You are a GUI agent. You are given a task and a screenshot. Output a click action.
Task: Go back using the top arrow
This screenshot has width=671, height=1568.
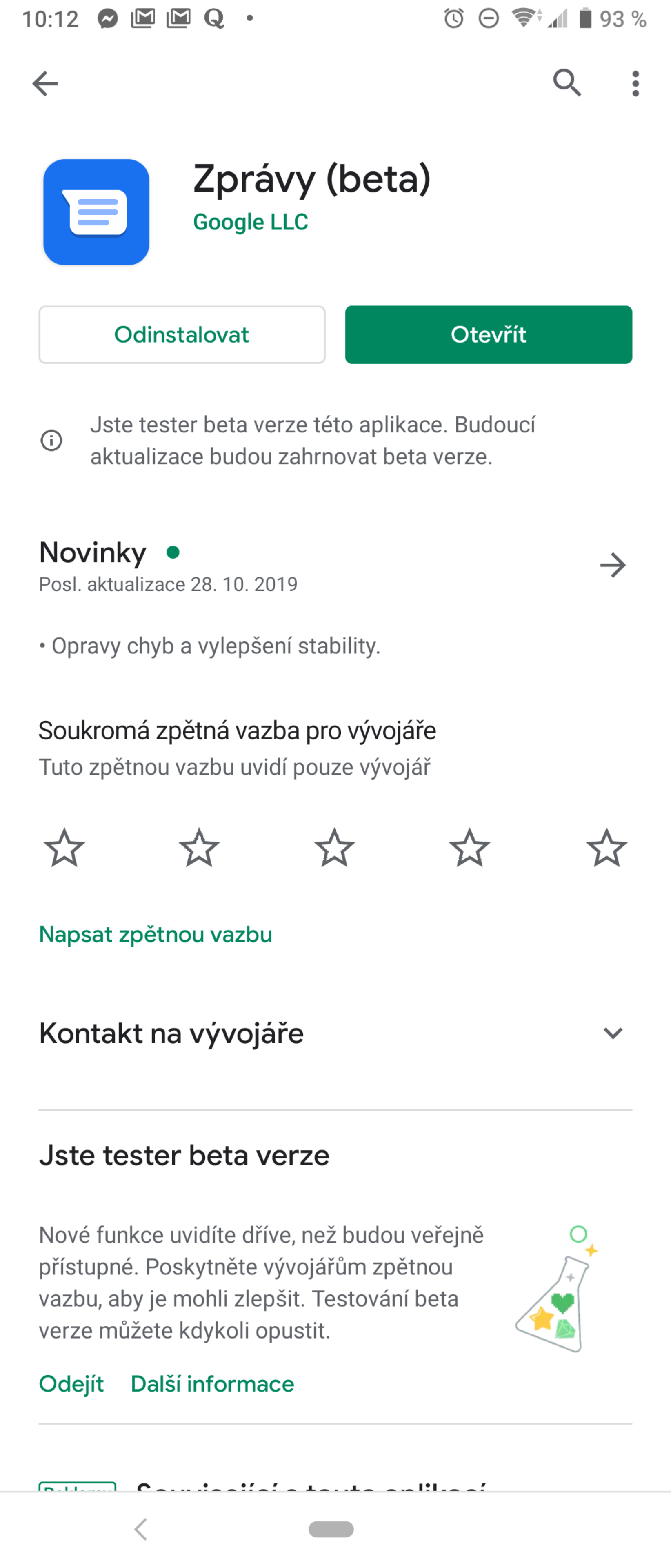(x=45, y=83)
